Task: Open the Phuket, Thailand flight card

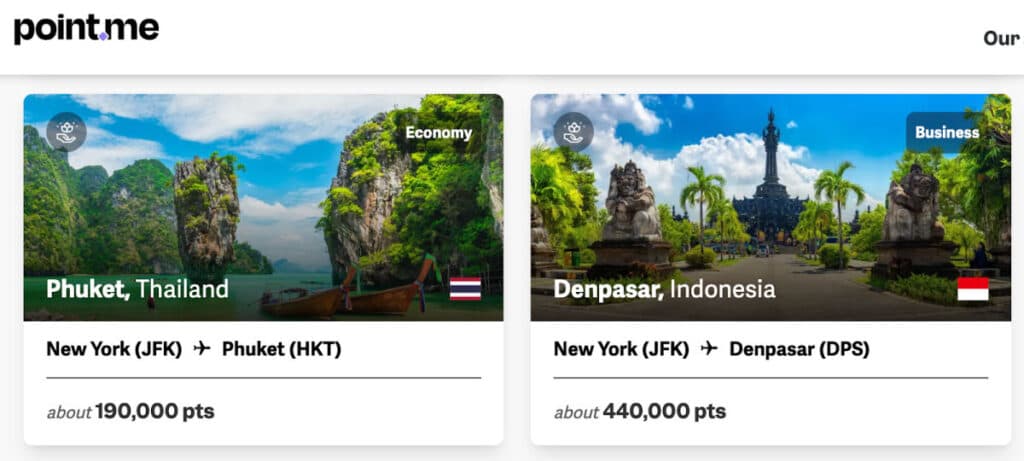Action: click(x=263, y=268)
